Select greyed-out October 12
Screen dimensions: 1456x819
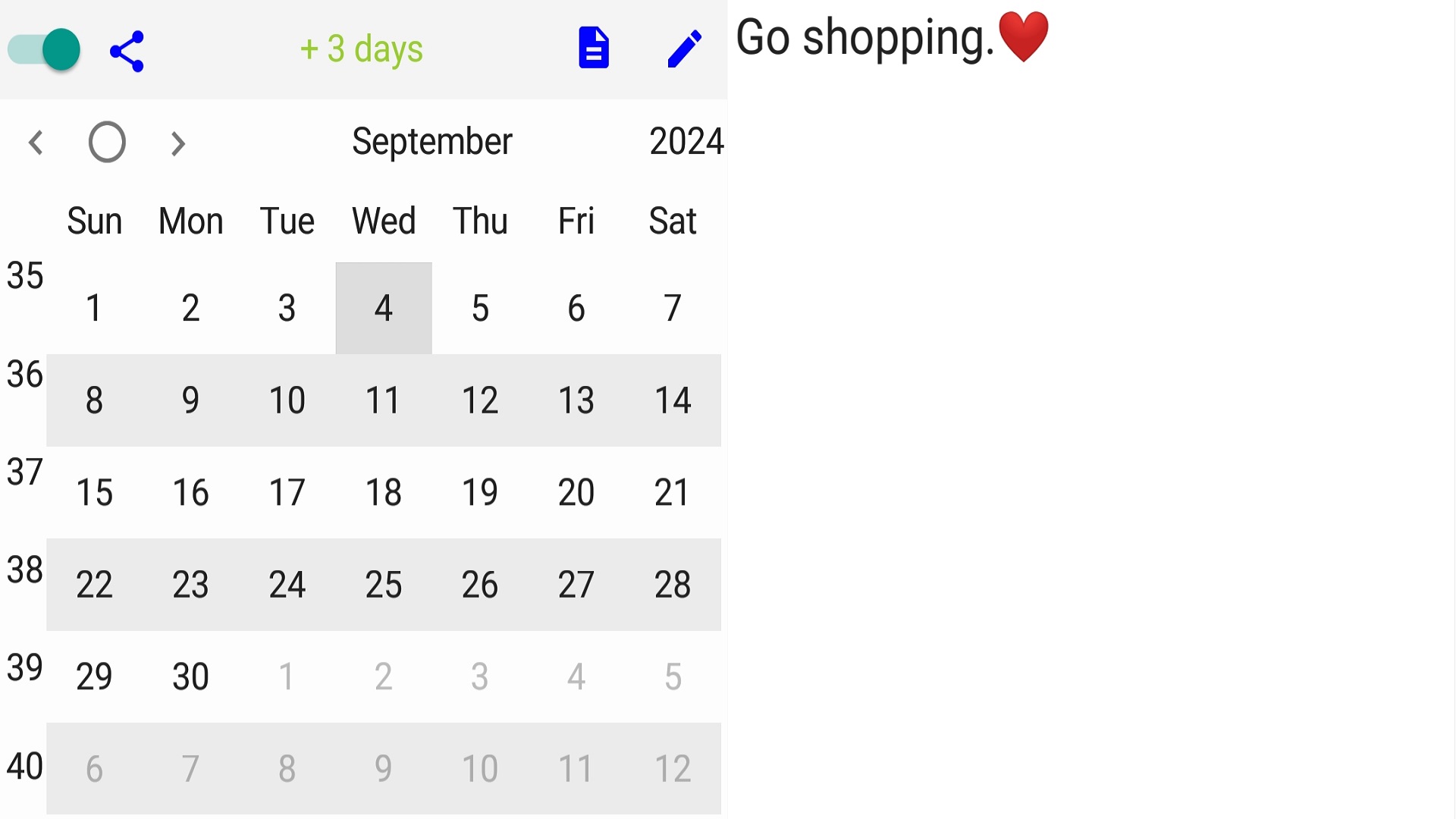click(673, 769)
